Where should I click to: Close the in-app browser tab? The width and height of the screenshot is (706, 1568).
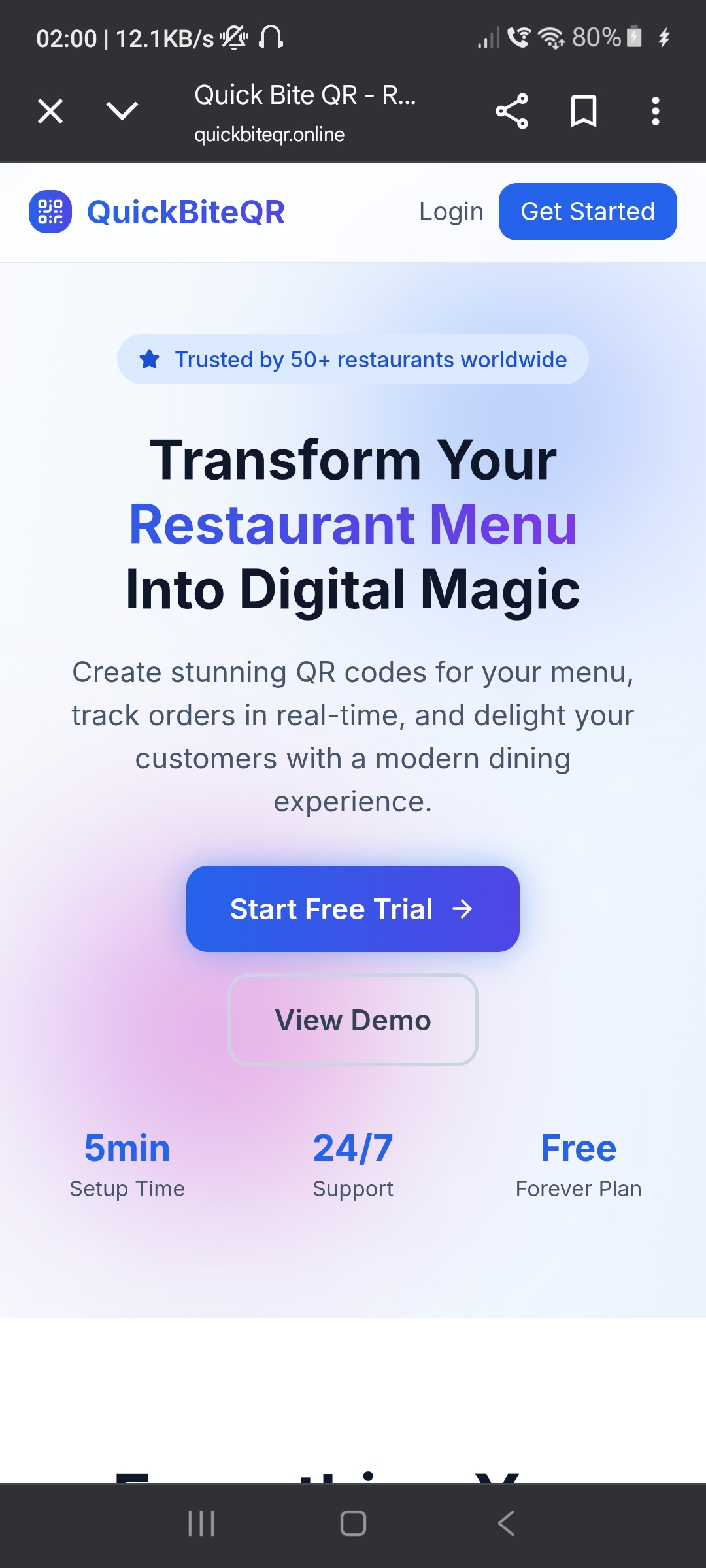[50, 111]
